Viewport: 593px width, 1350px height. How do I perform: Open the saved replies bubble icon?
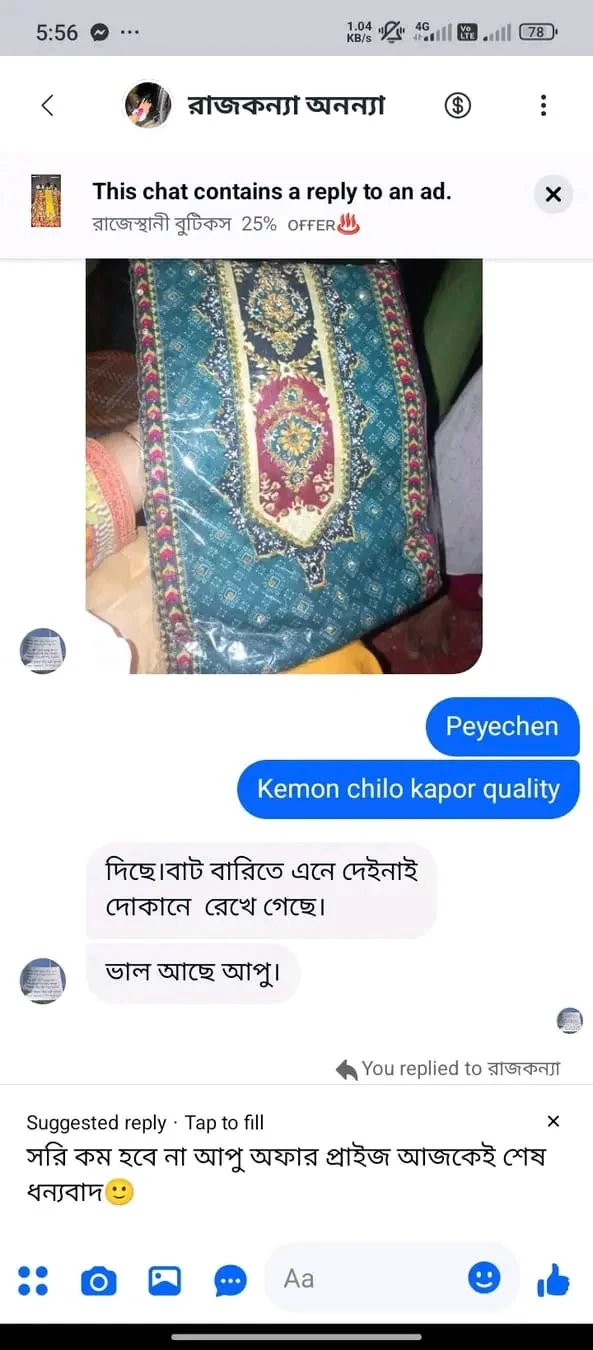click(230, 1279)
